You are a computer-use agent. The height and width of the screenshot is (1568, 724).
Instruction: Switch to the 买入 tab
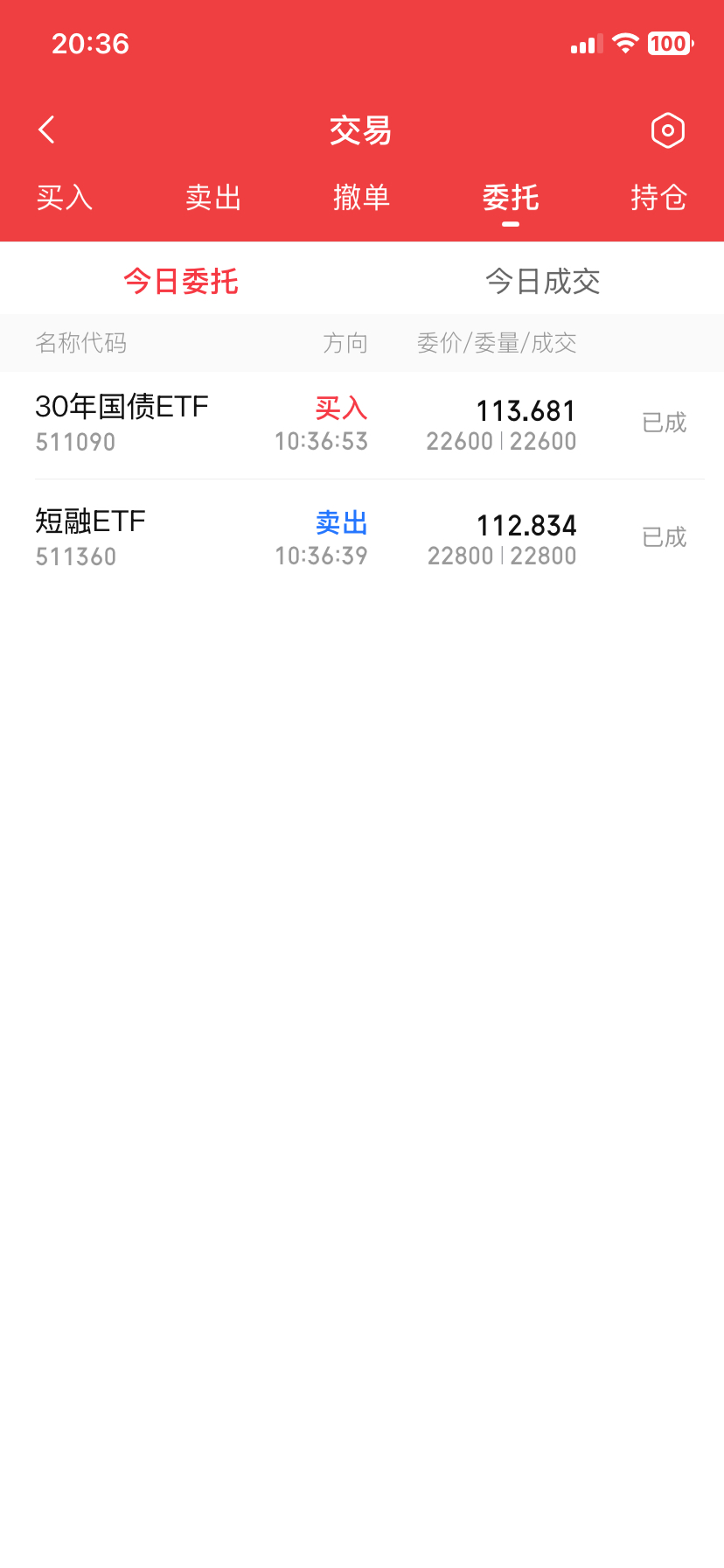click(x=65, y=198)
